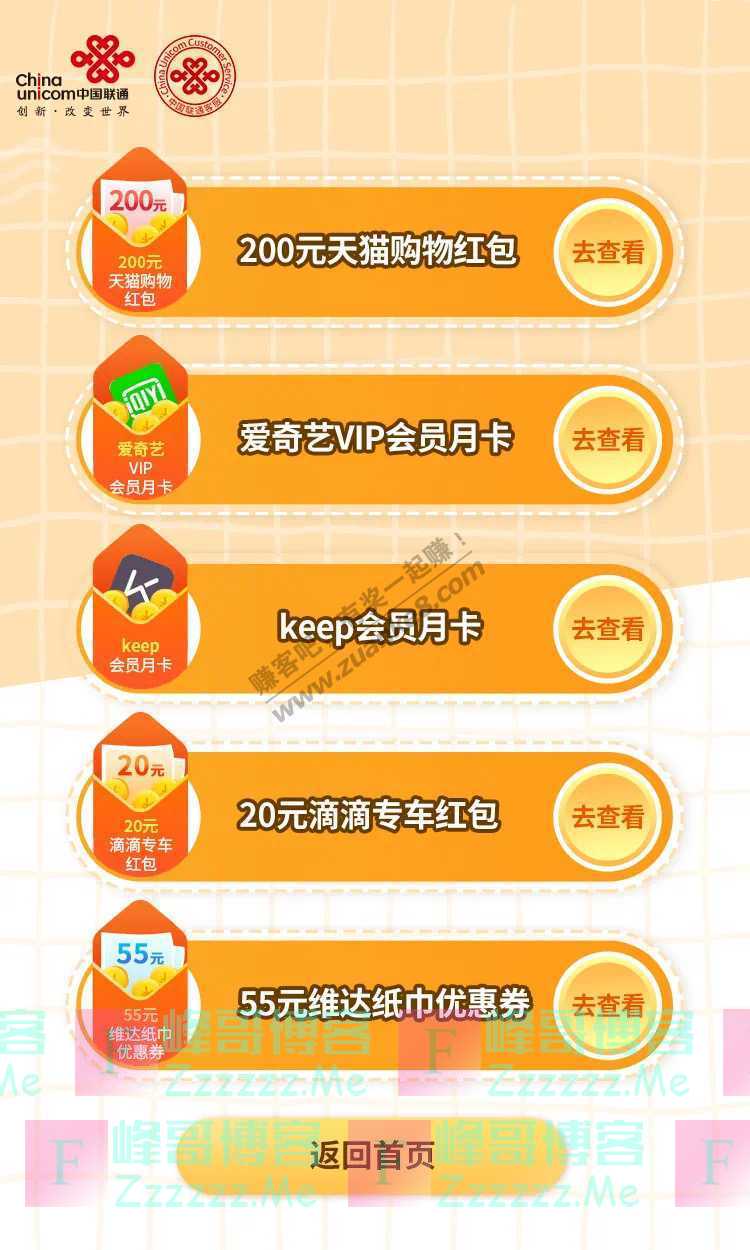Click 返回首页 to return home
This screenshot has width=750, height=1250.
375,1158
